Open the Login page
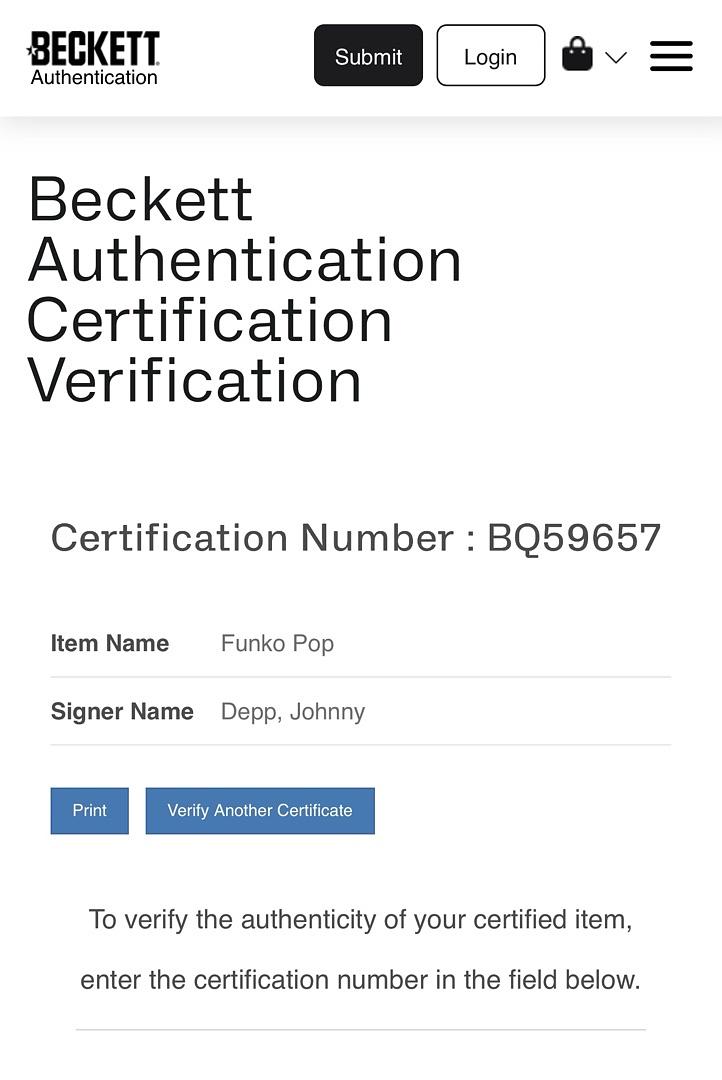Viewport: 722px width, 1080px height. pyautogui.click(x=490, y=56)
